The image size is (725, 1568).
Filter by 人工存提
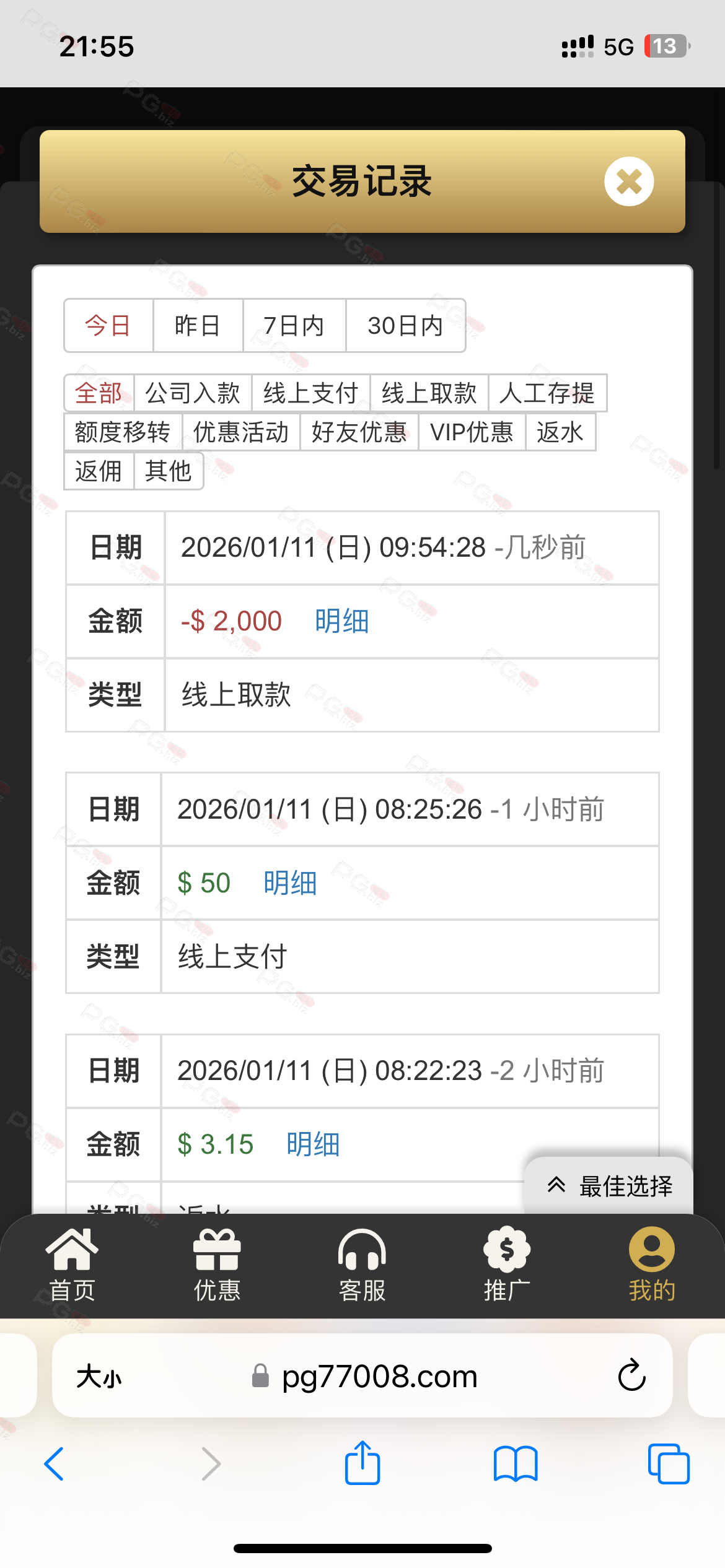548,393
